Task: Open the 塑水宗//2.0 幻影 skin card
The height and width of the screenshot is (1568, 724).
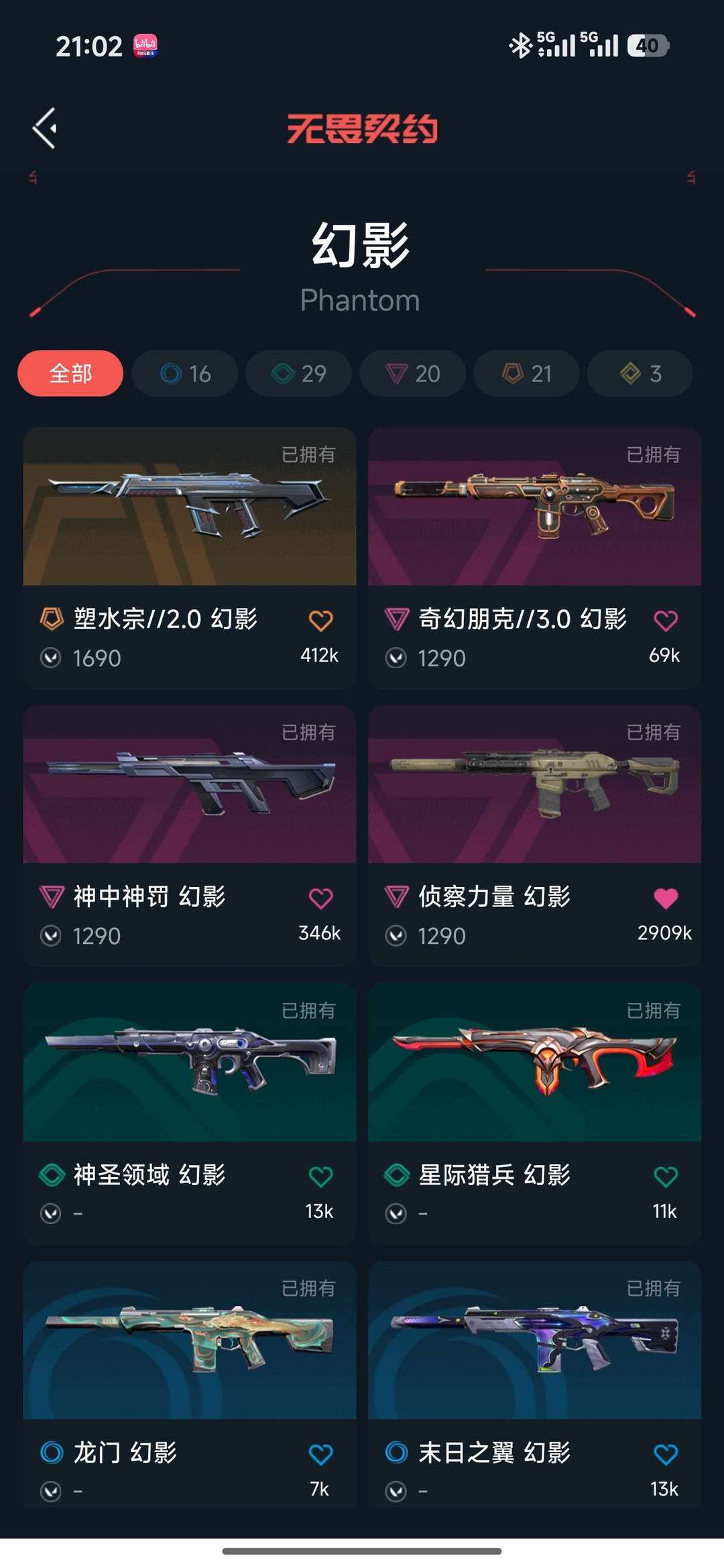Action: pyautogui.click(x=190, y=558)
